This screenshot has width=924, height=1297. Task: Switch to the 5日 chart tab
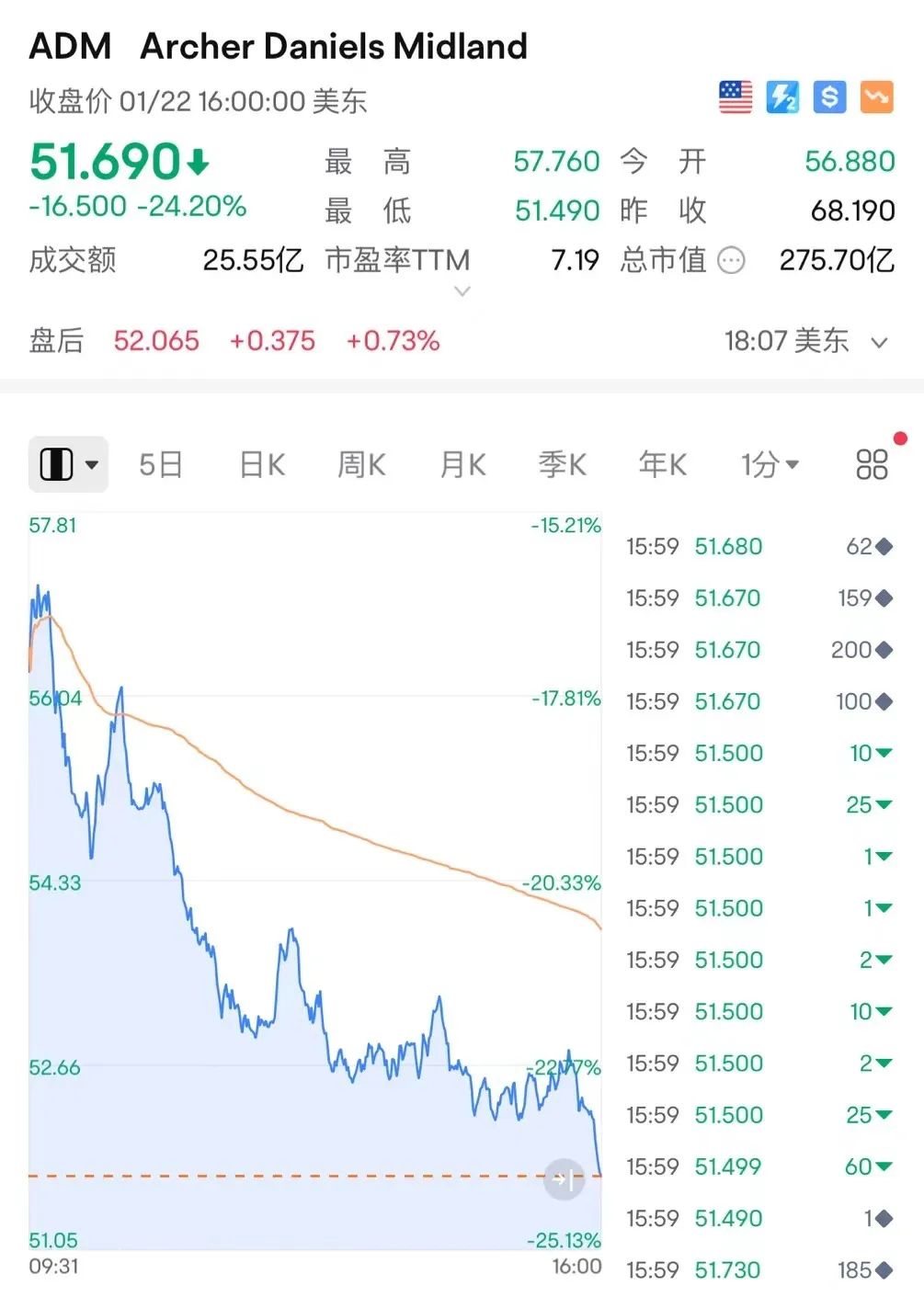pyautogui.click(x=161, y=465)
